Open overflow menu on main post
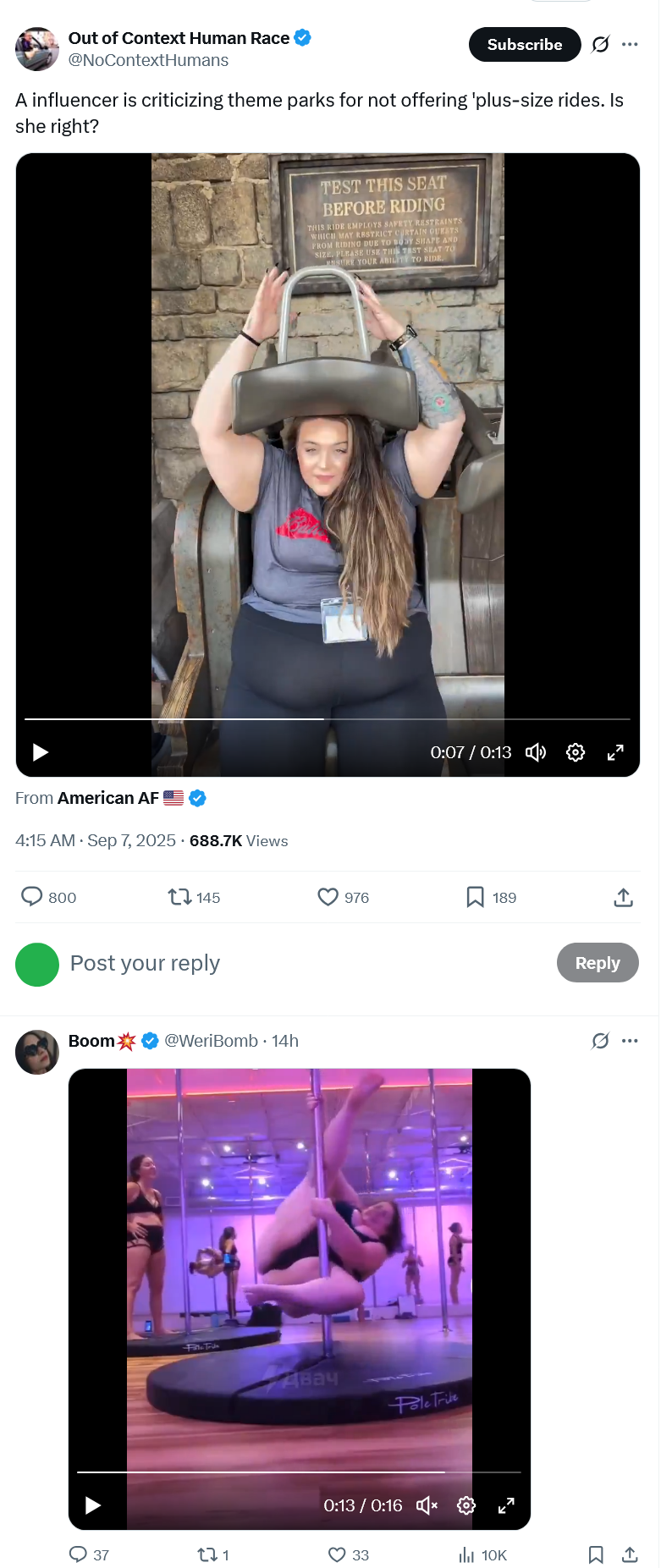The width and height of the screenshot is (661, 1568). 630,45
